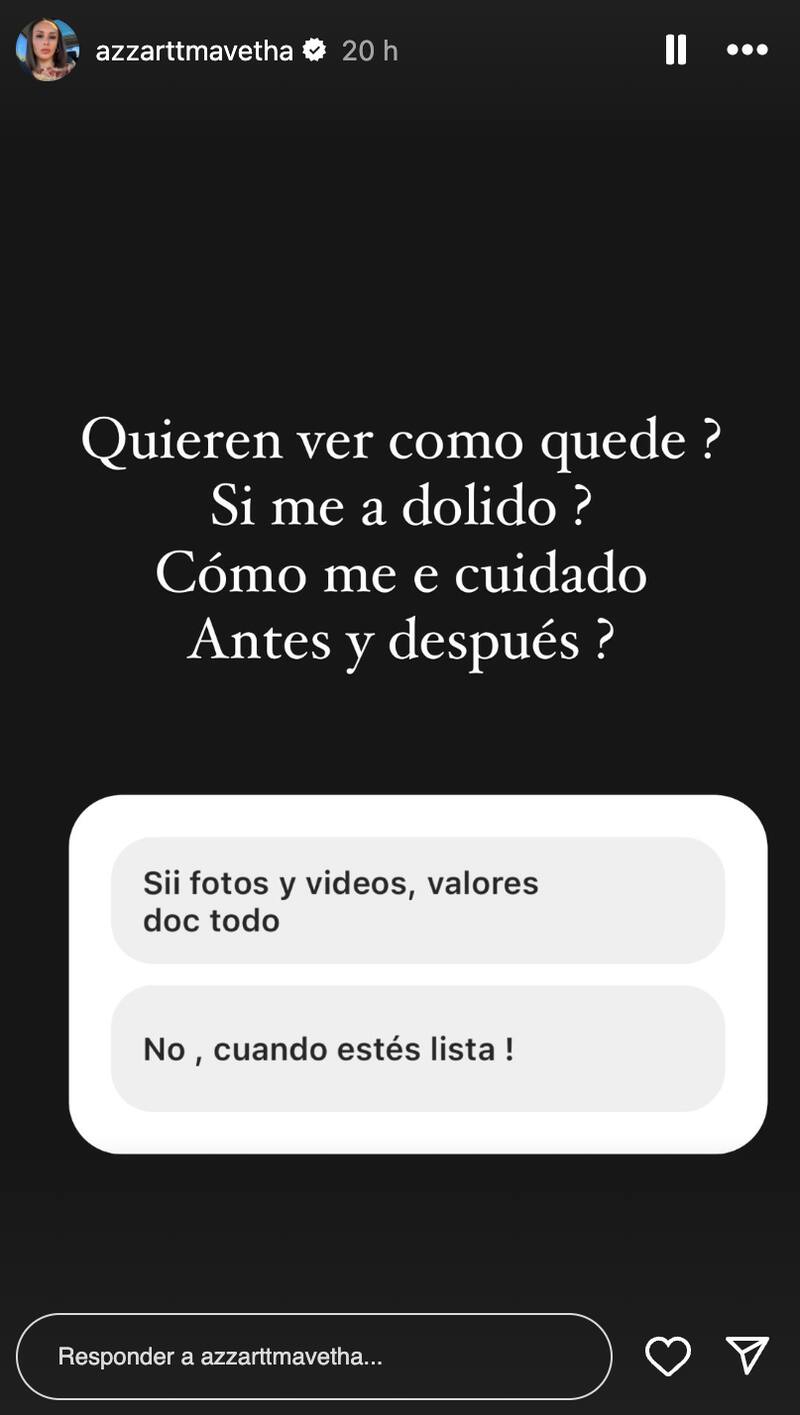The height and width of the screenshot is (1415, 800).
Task: Pause the story playback
Action: pyautogui.click(x=676, y=50)
